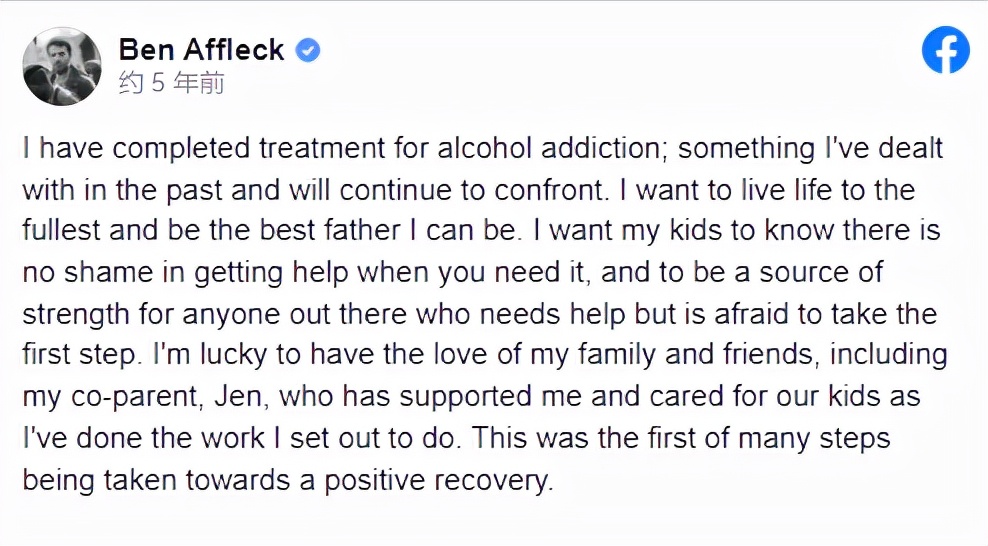
Task: Open the post timestamp link
Action: pyautogui.click(x=171, y=84)
